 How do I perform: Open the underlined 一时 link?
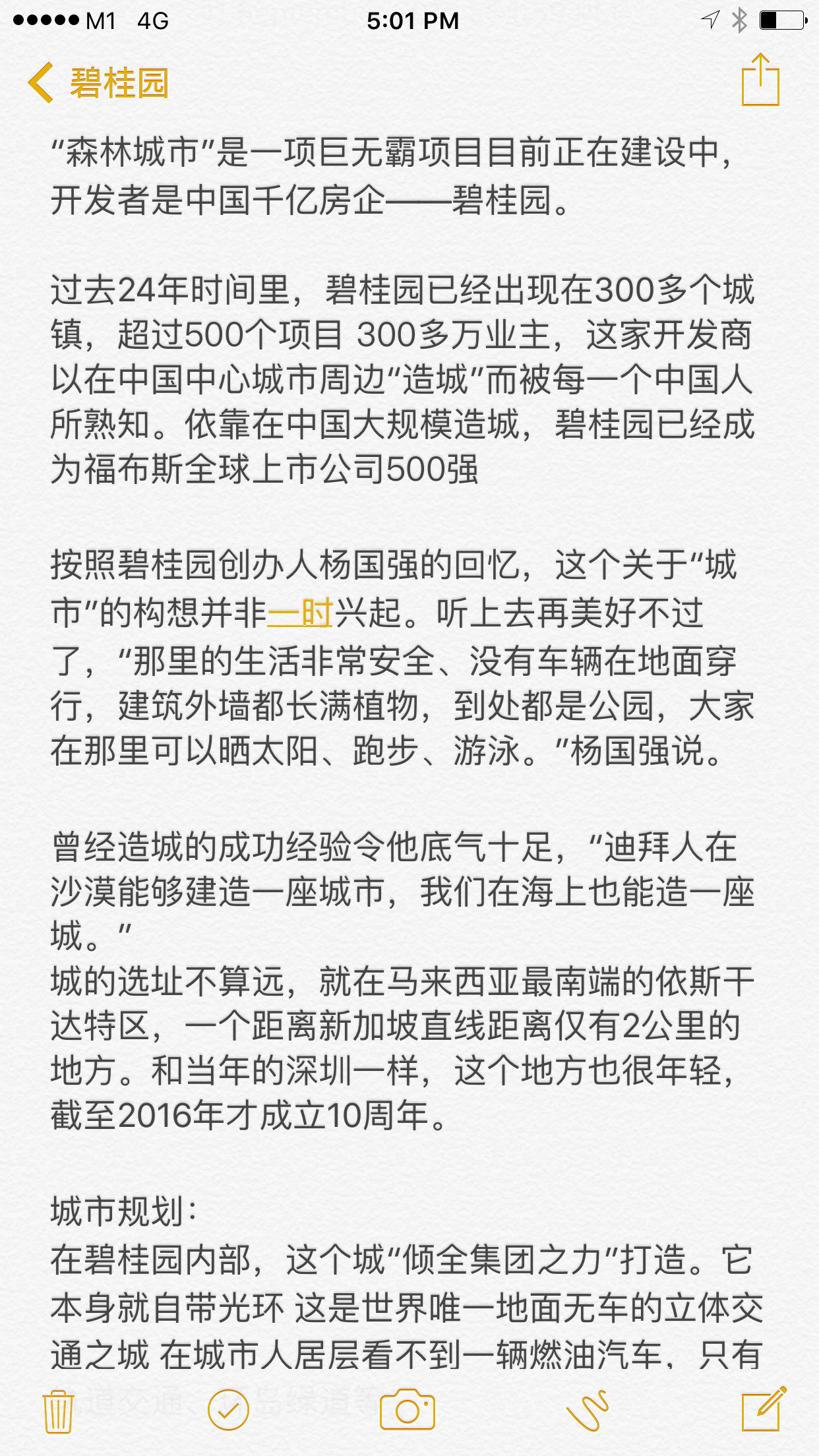300,613
